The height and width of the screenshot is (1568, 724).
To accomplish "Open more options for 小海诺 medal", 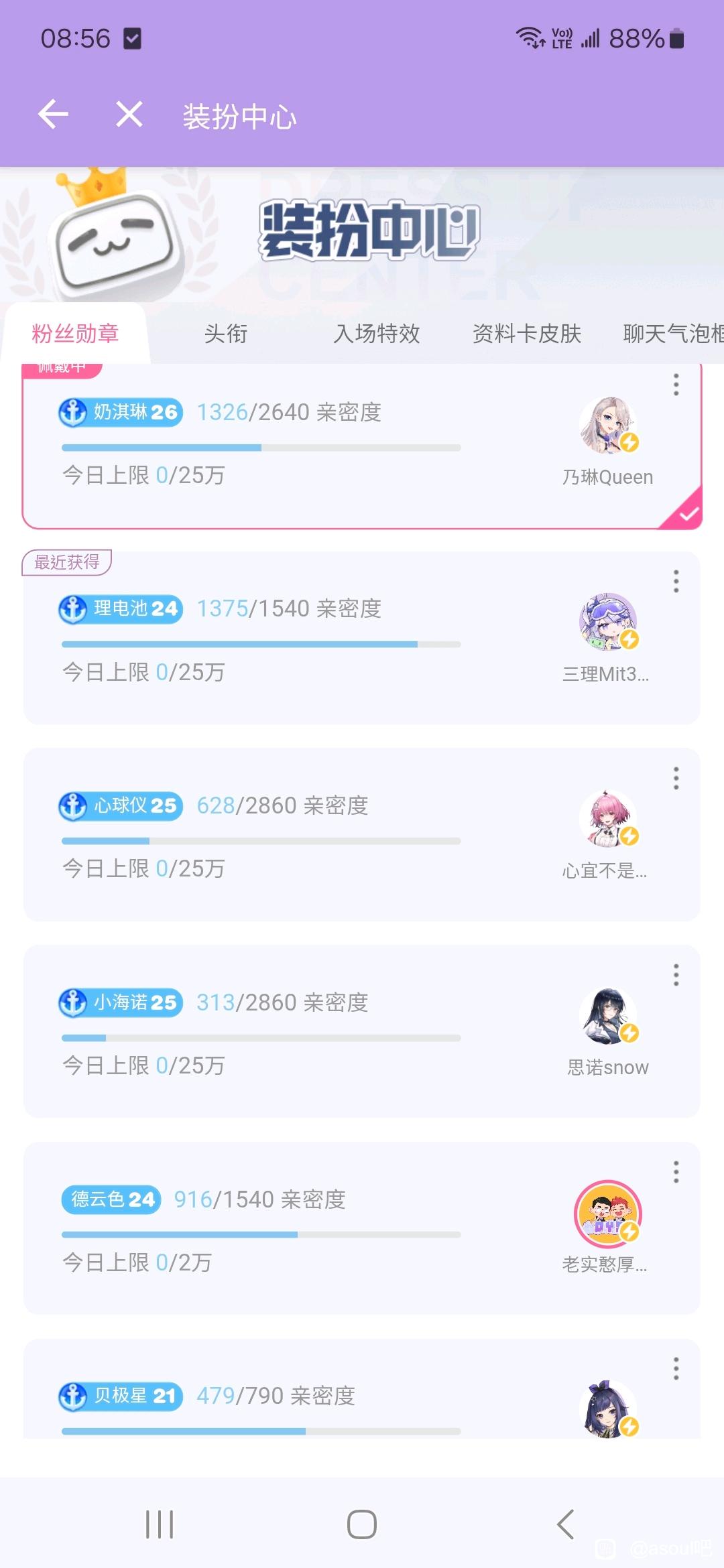I will [676, 975].
